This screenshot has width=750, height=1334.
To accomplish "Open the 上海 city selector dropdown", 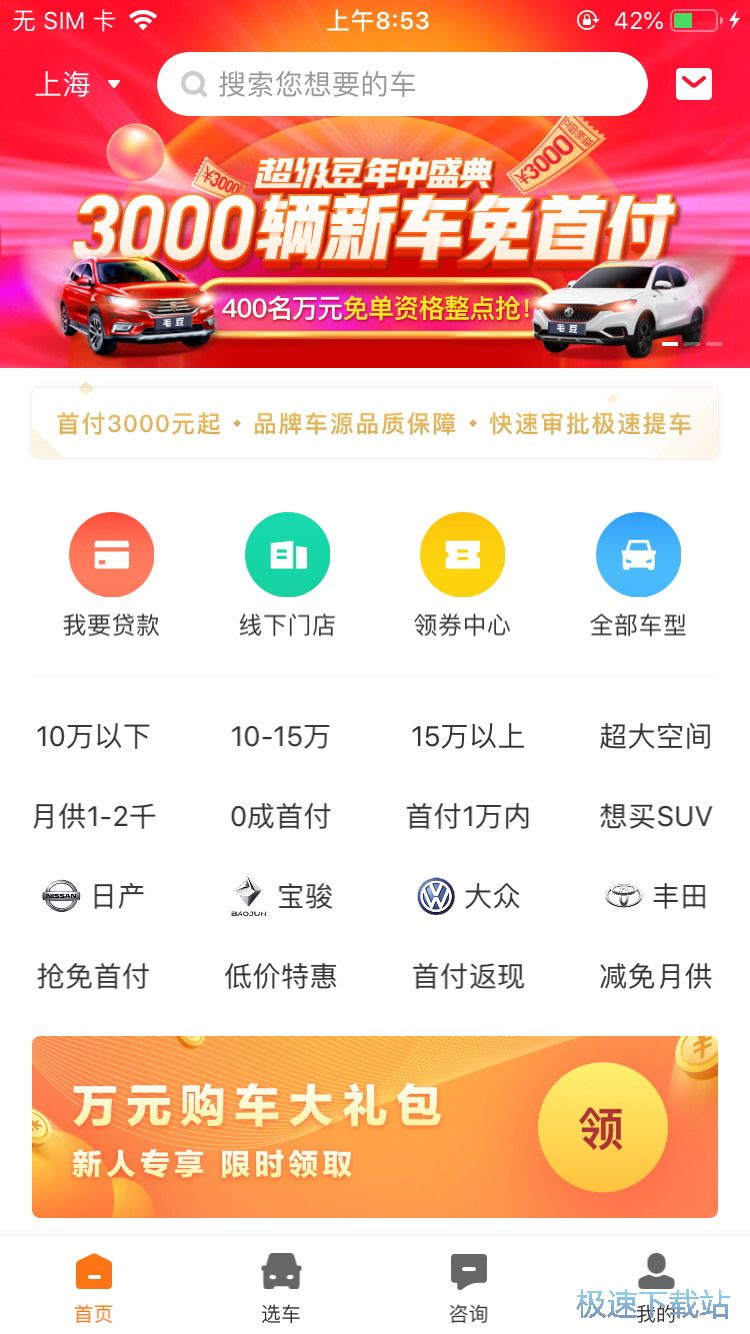I will [78, 85].
